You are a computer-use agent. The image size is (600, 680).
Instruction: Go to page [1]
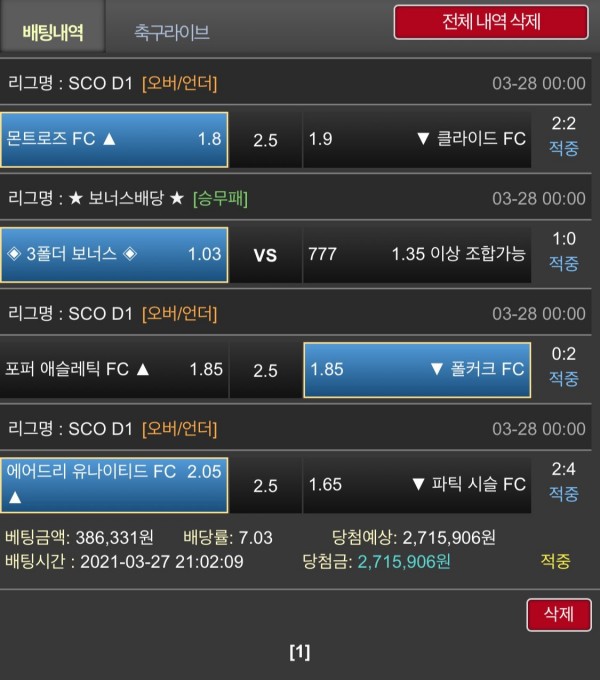pos(300,652)
